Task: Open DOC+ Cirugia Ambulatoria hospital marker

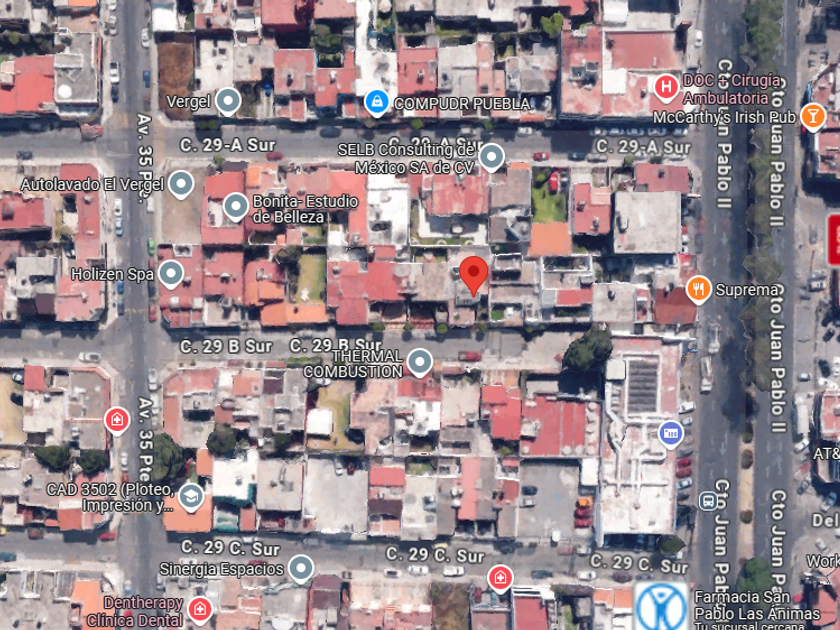Action: tap(666, 88)
